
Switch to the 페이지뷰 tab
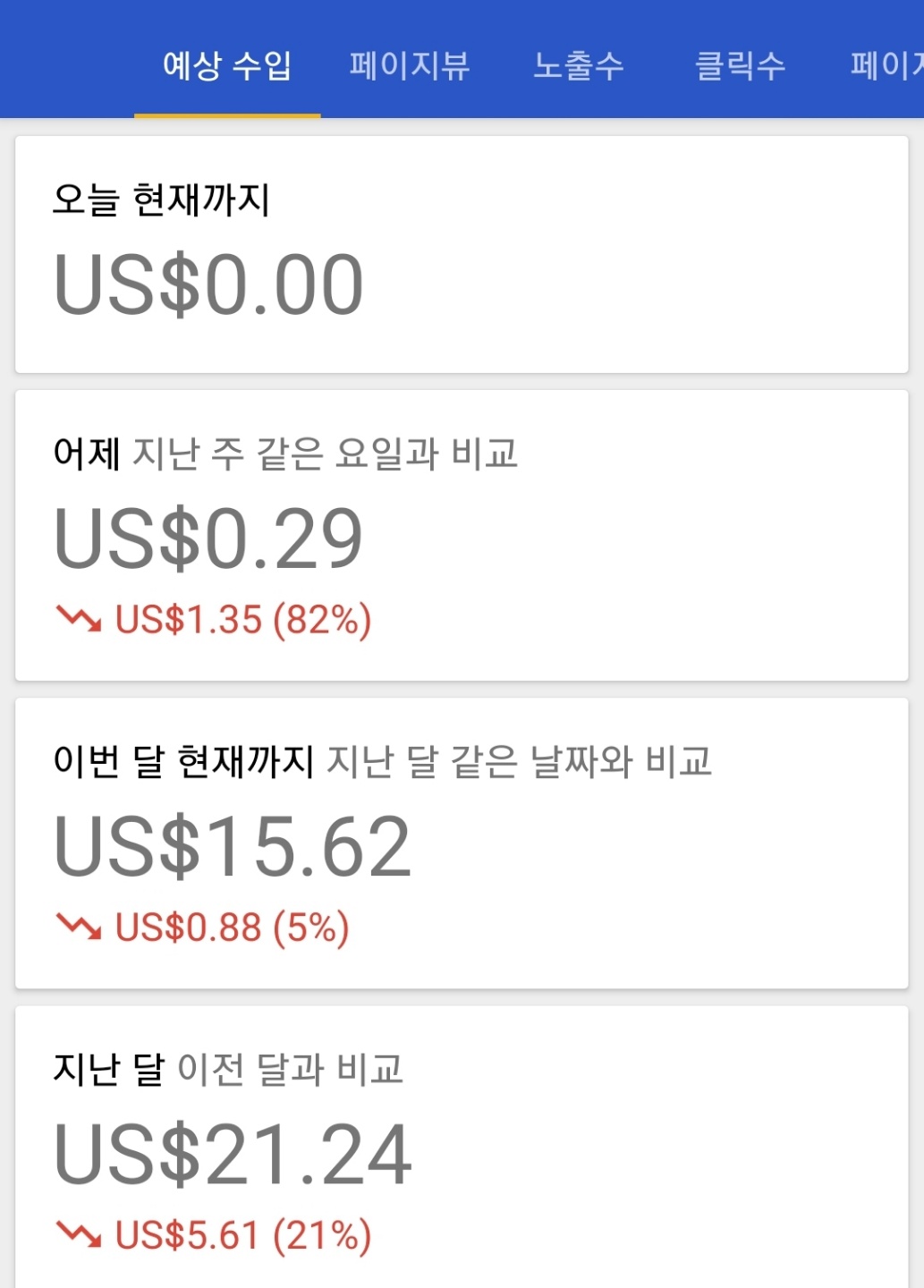tap(410, 65)
